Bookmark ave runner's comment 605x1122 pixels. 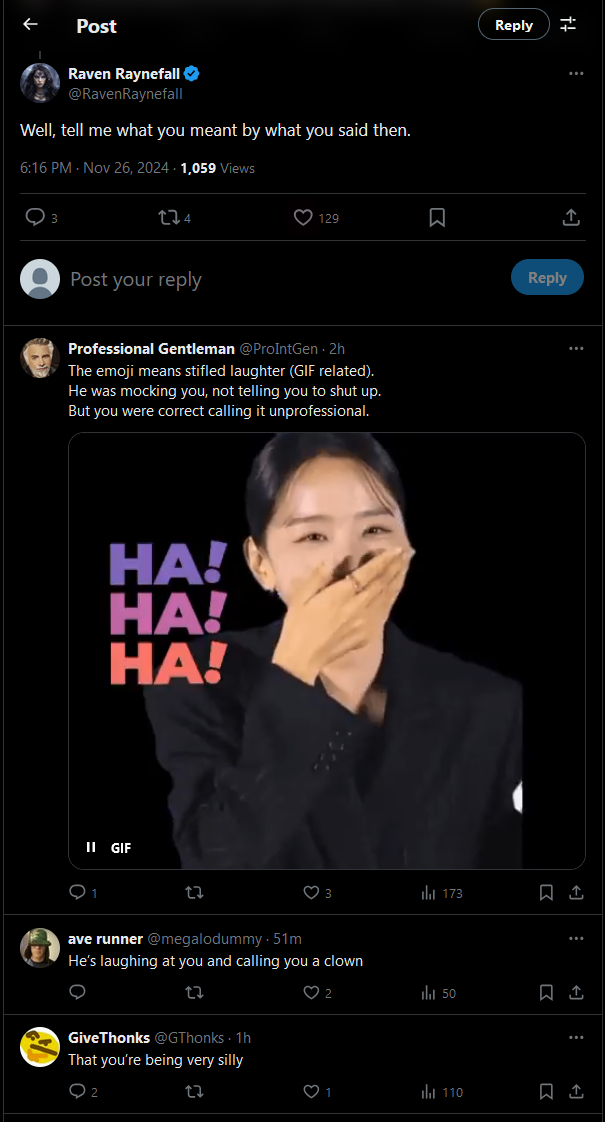pyautogui.click(x=546, y=992)
